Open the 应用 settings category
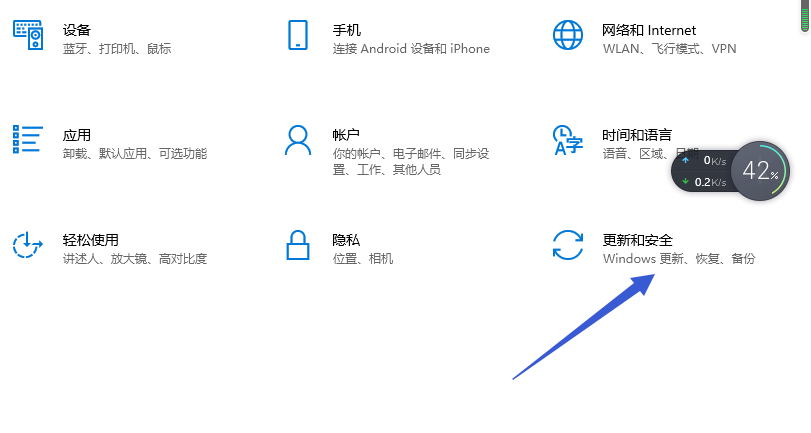 click(x=77, y=135)
